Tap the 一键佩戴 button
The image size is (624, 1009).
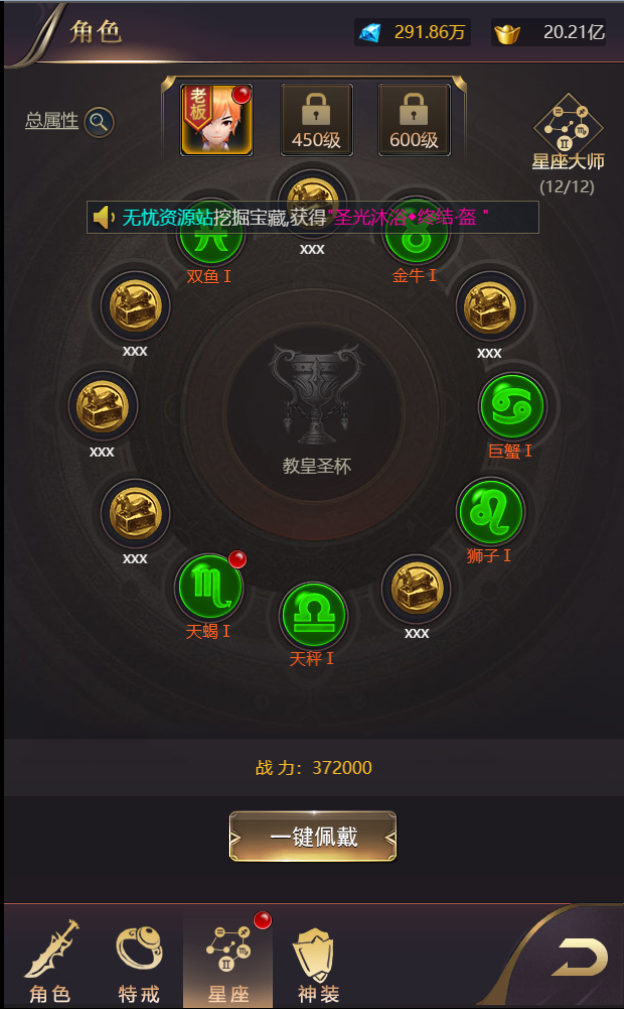313,836
